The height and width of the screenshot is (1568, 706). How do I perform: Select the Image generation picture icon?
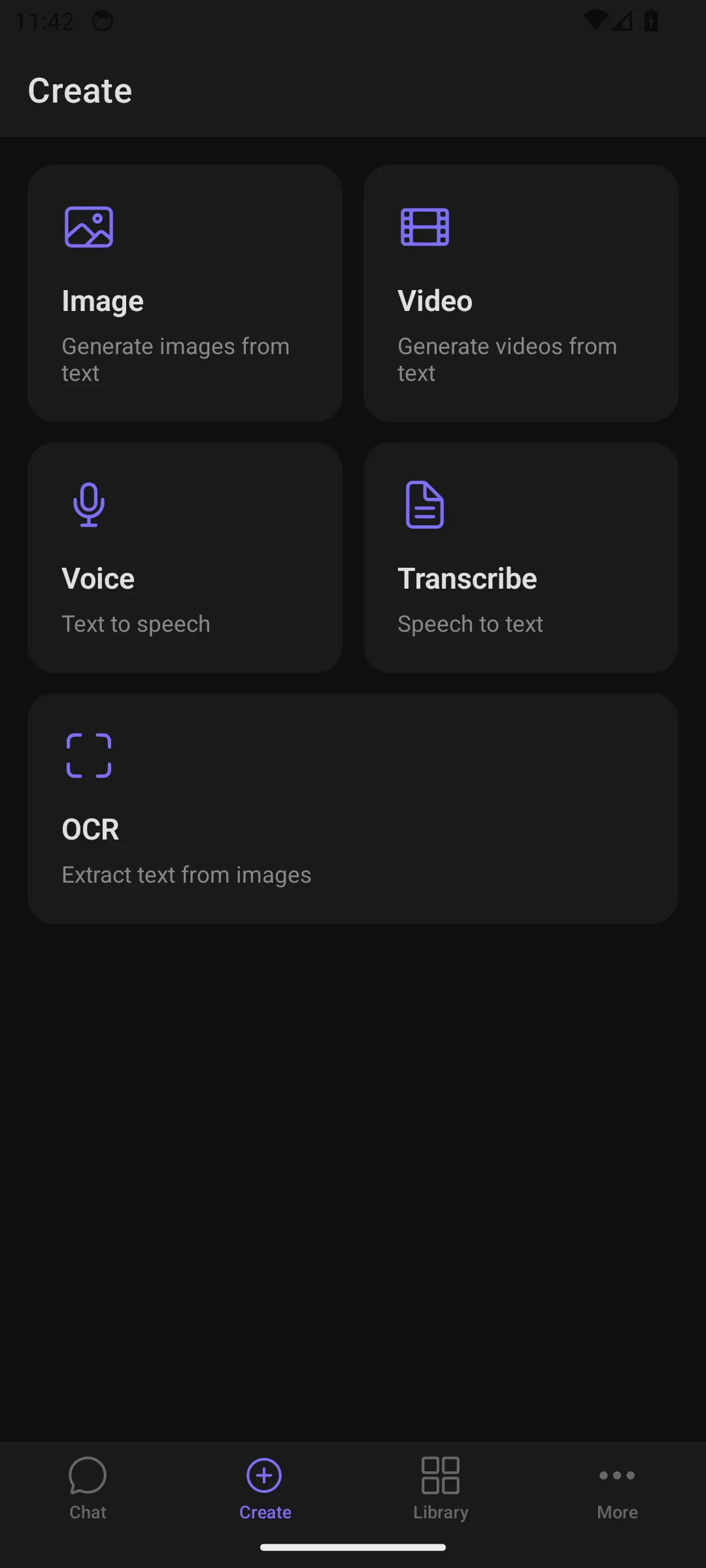pos(90,226)
